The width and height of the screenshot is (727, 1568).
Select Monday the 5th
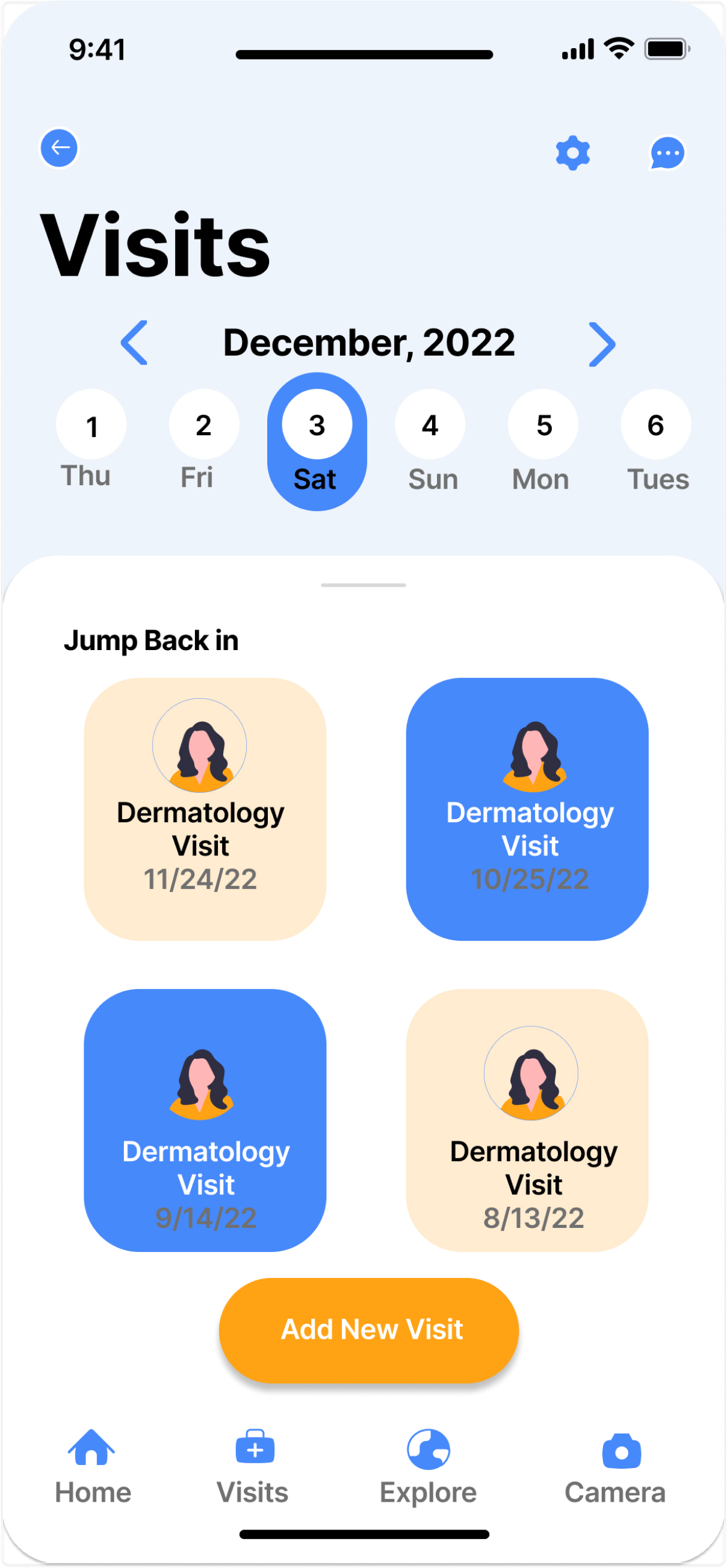543,441
